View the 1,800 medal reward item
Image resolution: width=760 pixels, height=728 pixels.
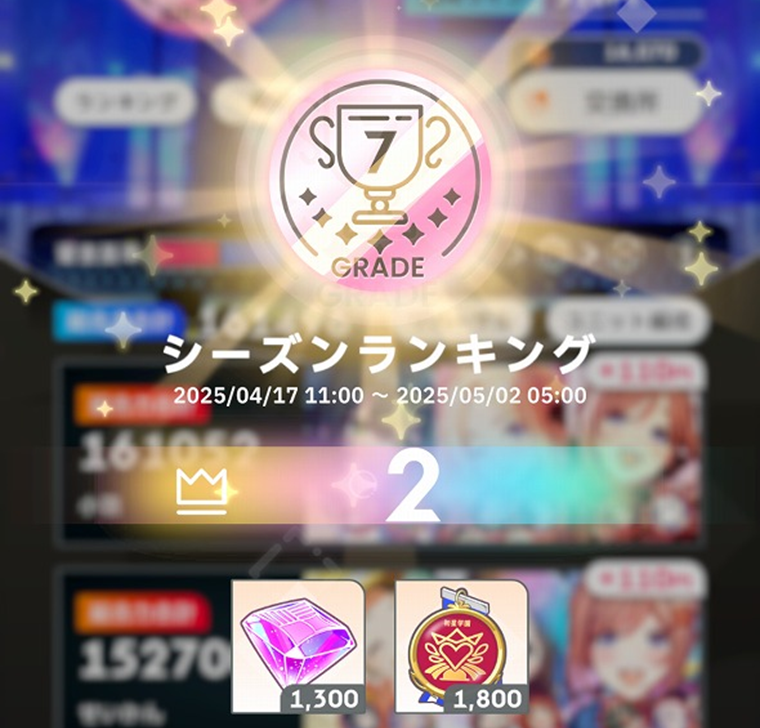pyautogui.click(x=461, y=645)
